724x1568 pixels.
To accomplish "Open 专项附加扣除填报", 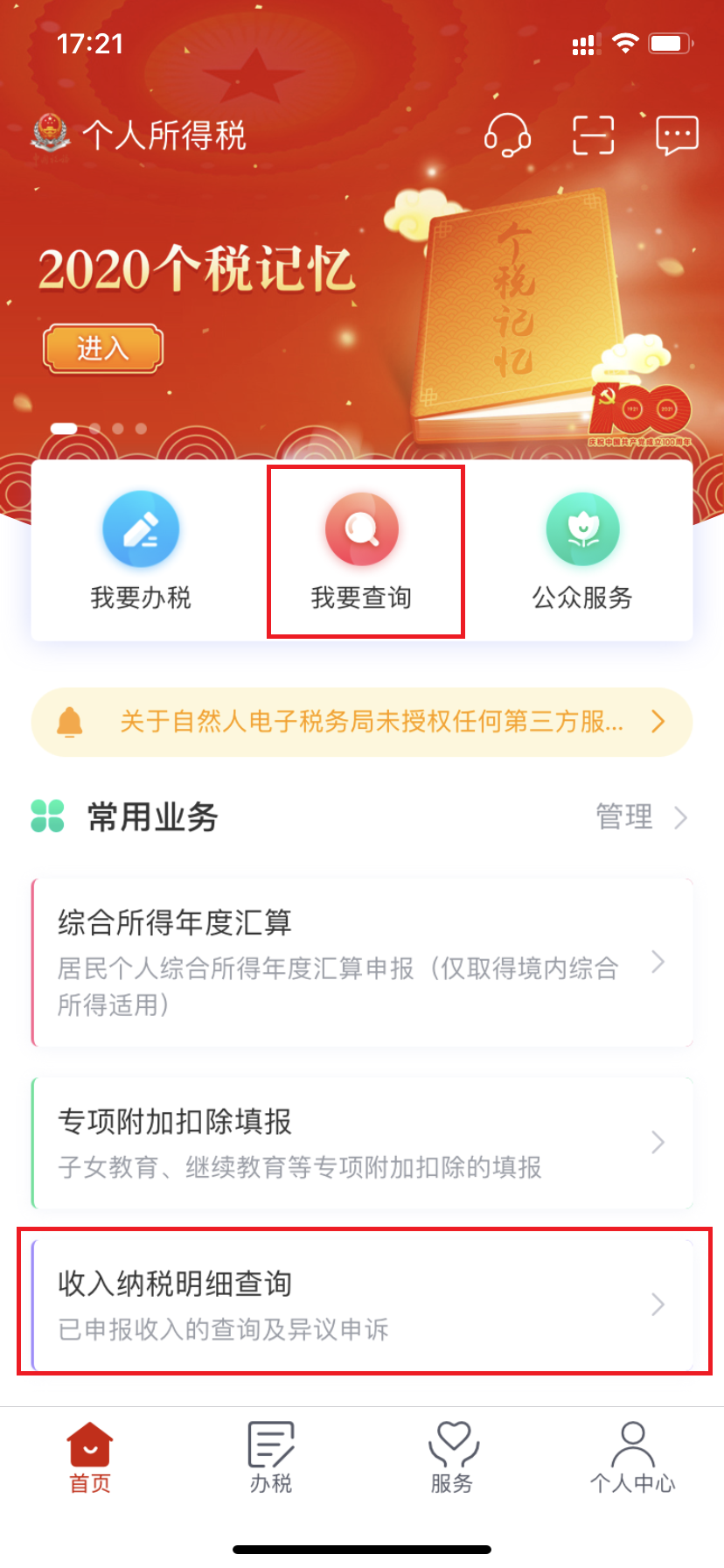I will 362,1143.
